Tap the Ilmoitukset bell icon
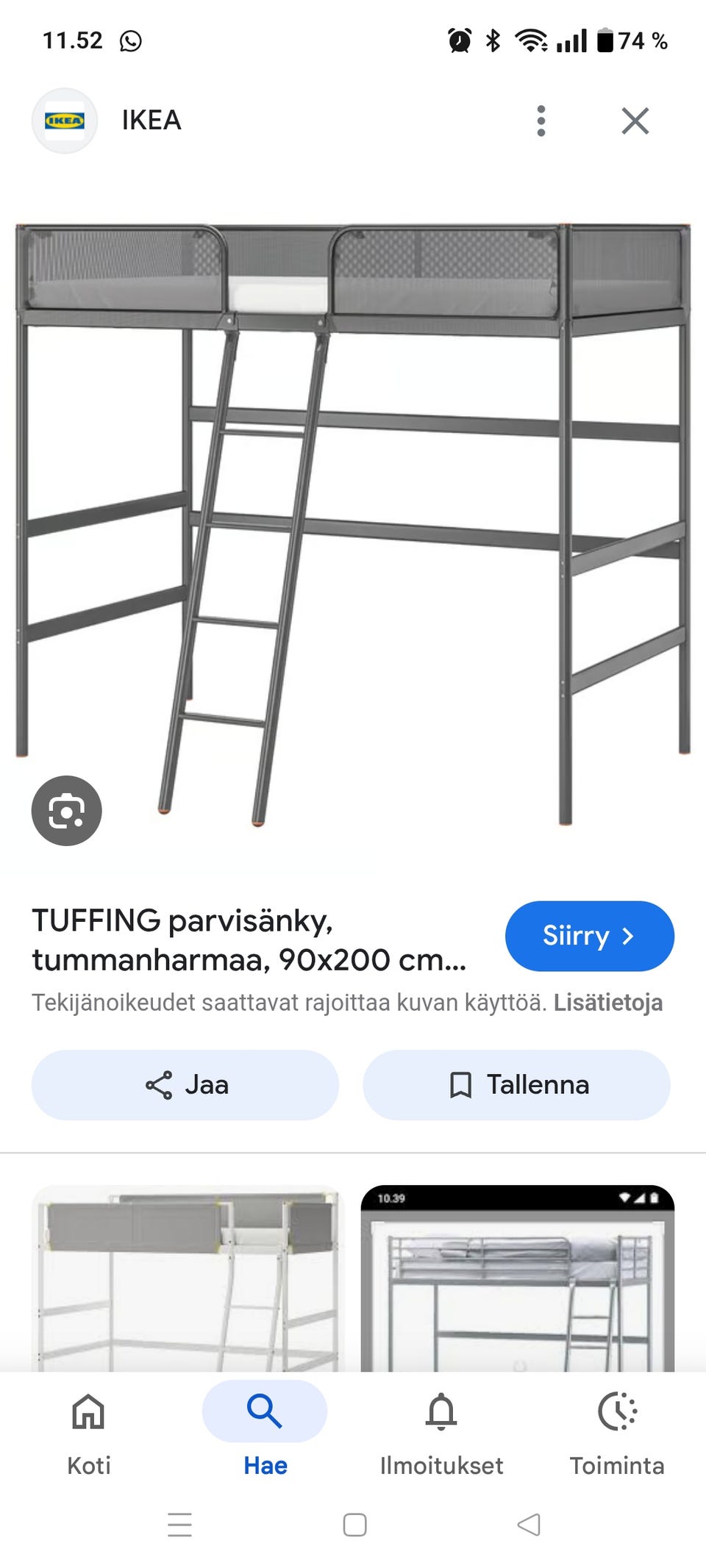706x1568 pixels. (x=441, y=1410)
